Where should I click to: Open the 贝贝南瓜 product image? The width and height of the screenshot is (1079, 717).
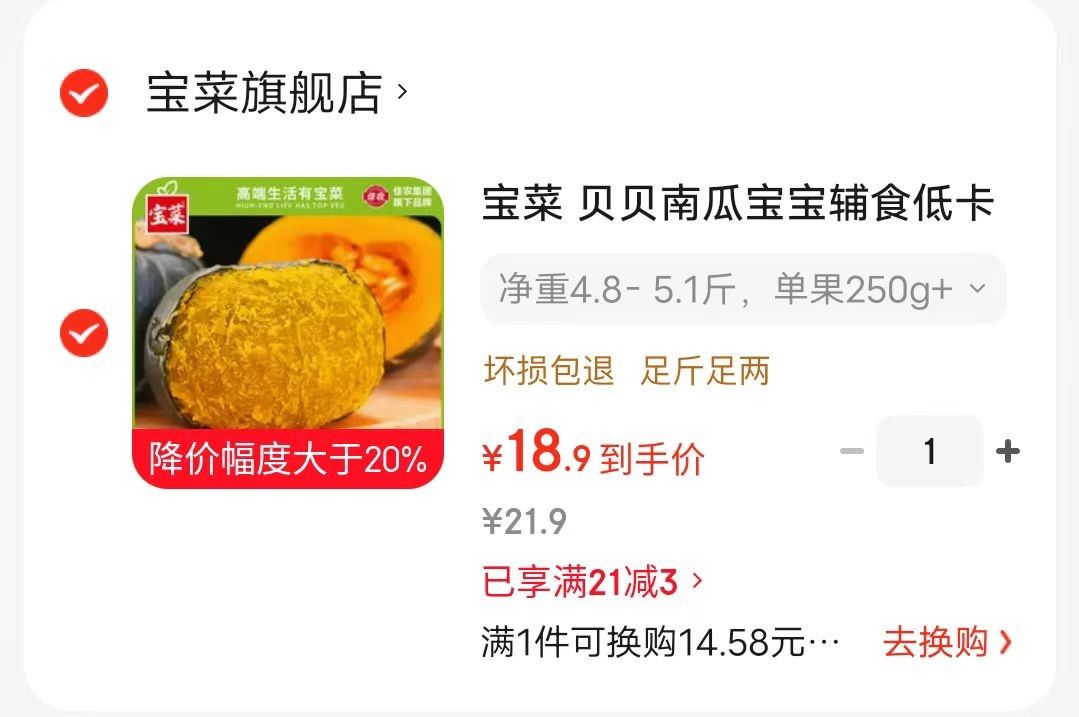(x=288, y=332)
